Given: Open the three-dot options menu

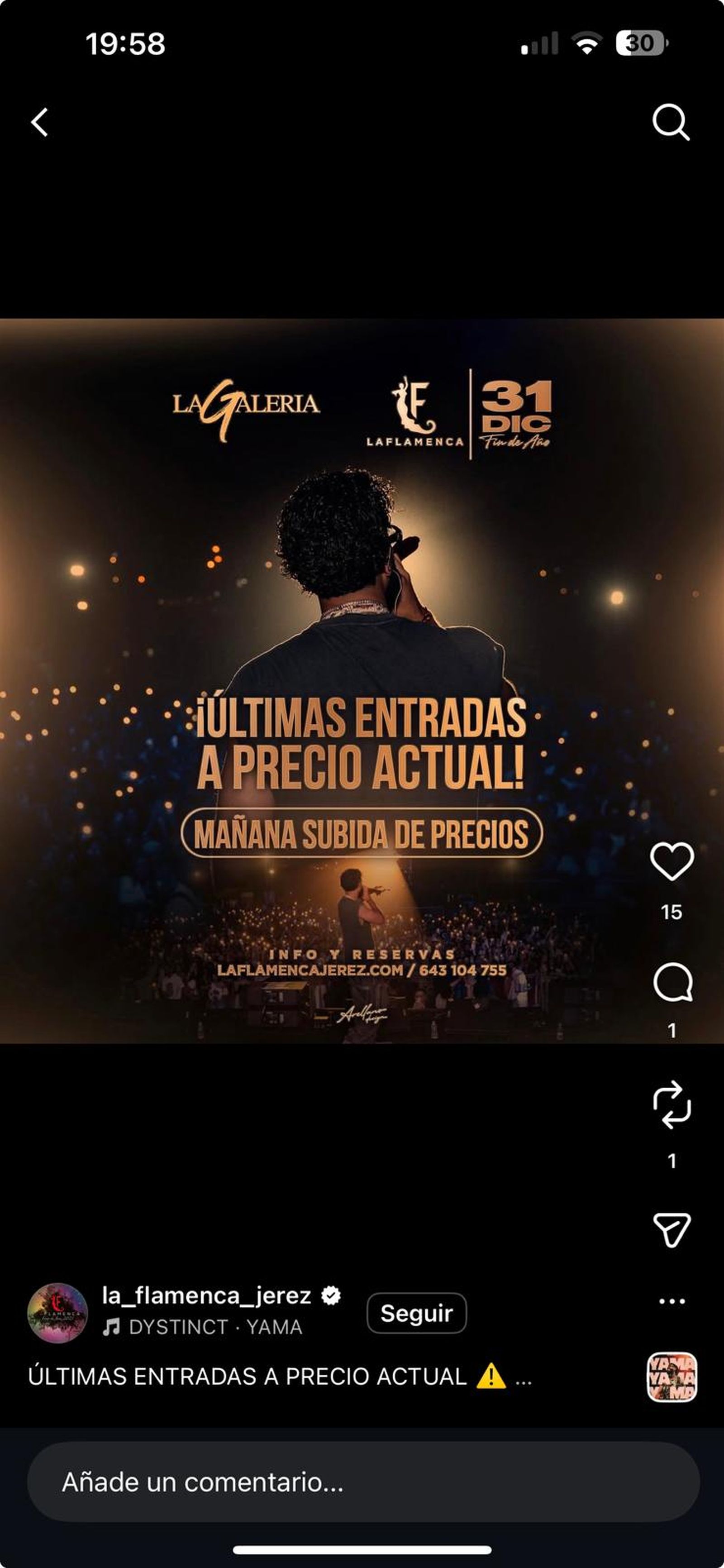Looking at the screenshot, I should [x=672, y=1301].
